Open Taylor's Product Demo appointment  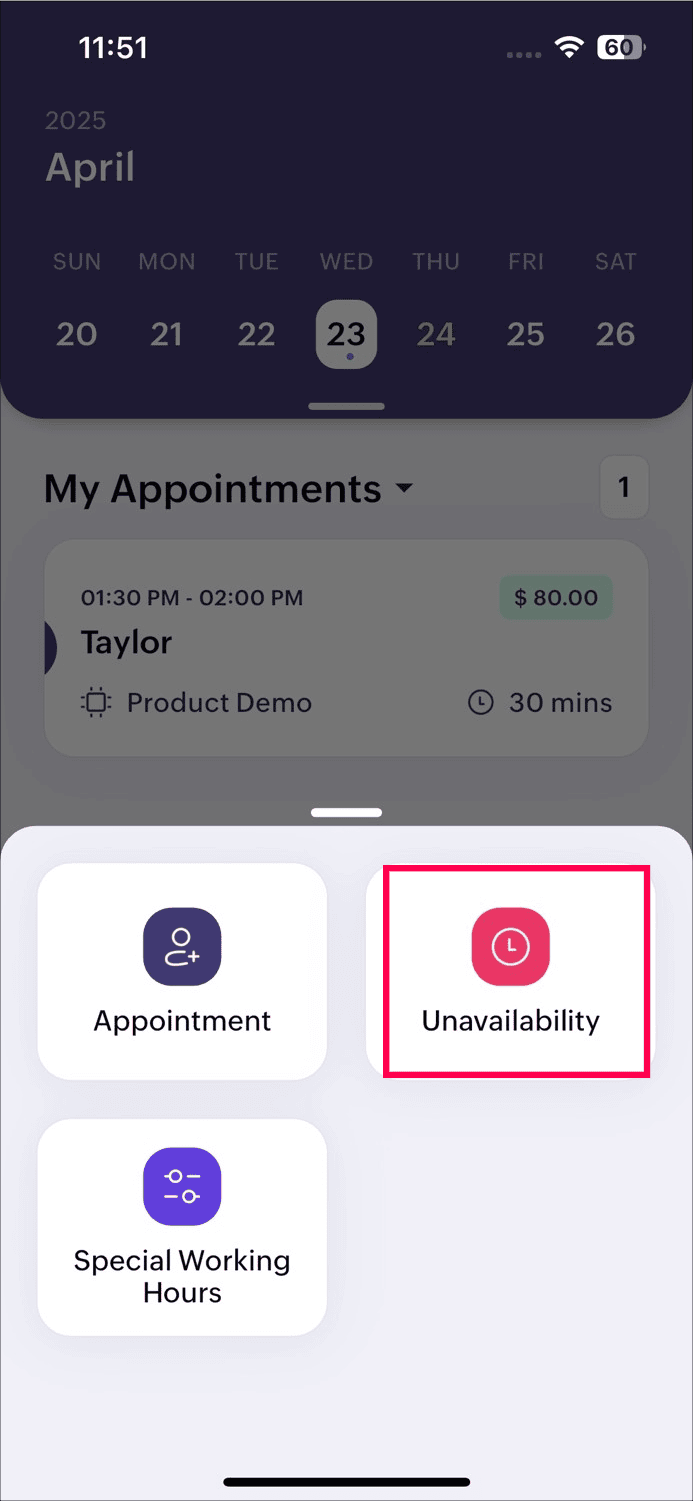pos(346,648)
